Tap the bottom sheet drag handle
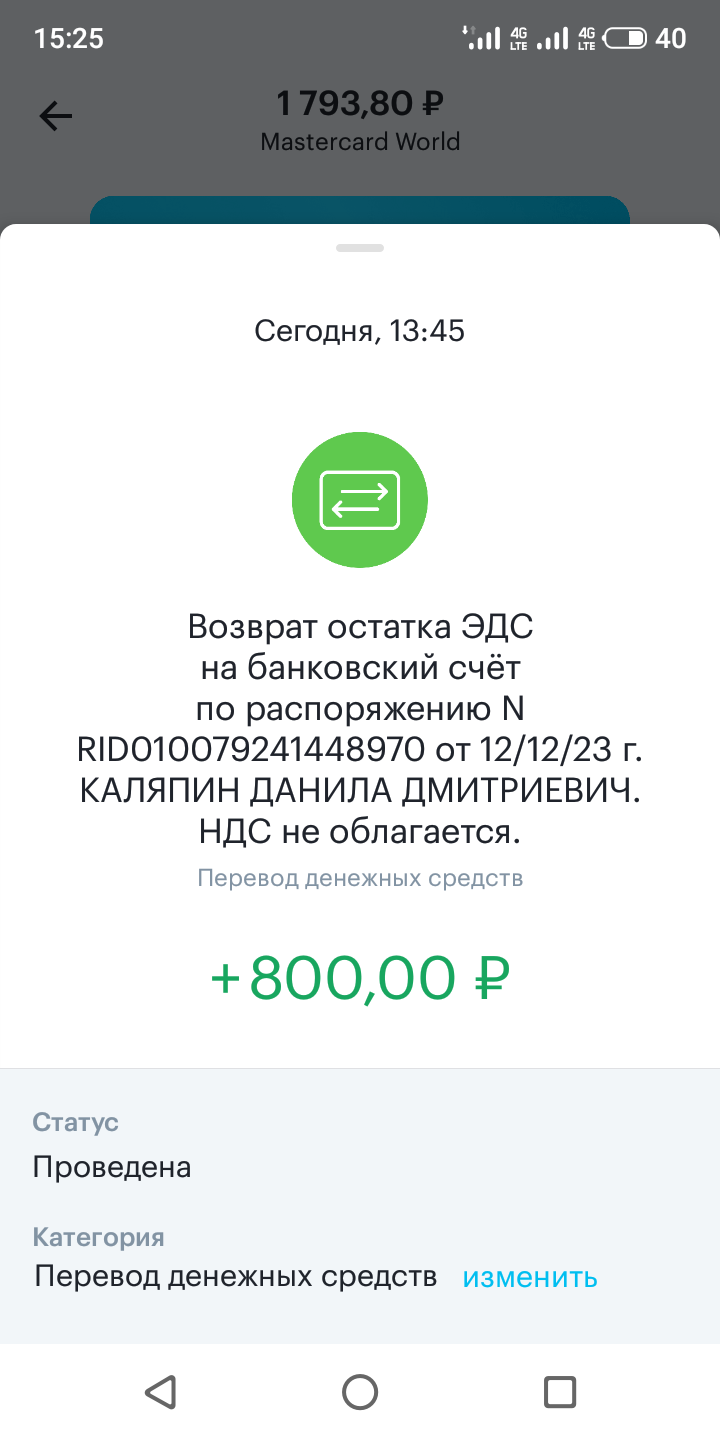This screenshot has width=720, height=1440. click(360, 247)
